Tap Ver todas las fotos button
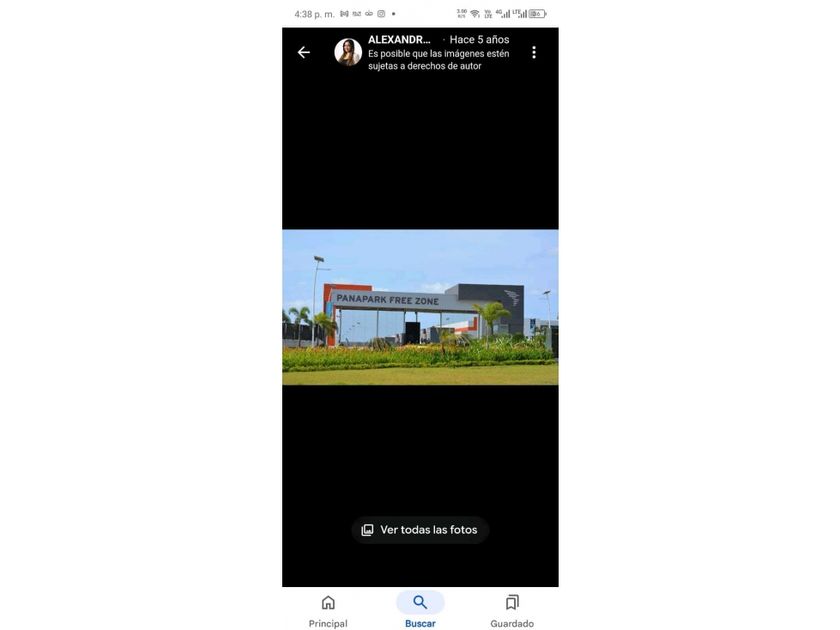The width and height of the screenshot is (840, 630). pyautogui.click(x=420, y=530)
